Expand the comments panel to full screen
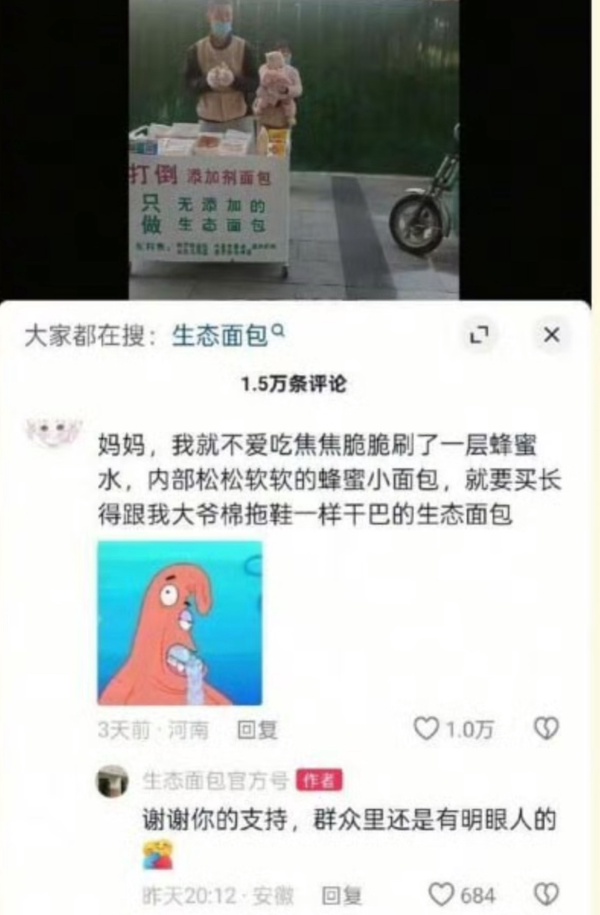Screen dimensions: 600x915 (x=480, y=336)
